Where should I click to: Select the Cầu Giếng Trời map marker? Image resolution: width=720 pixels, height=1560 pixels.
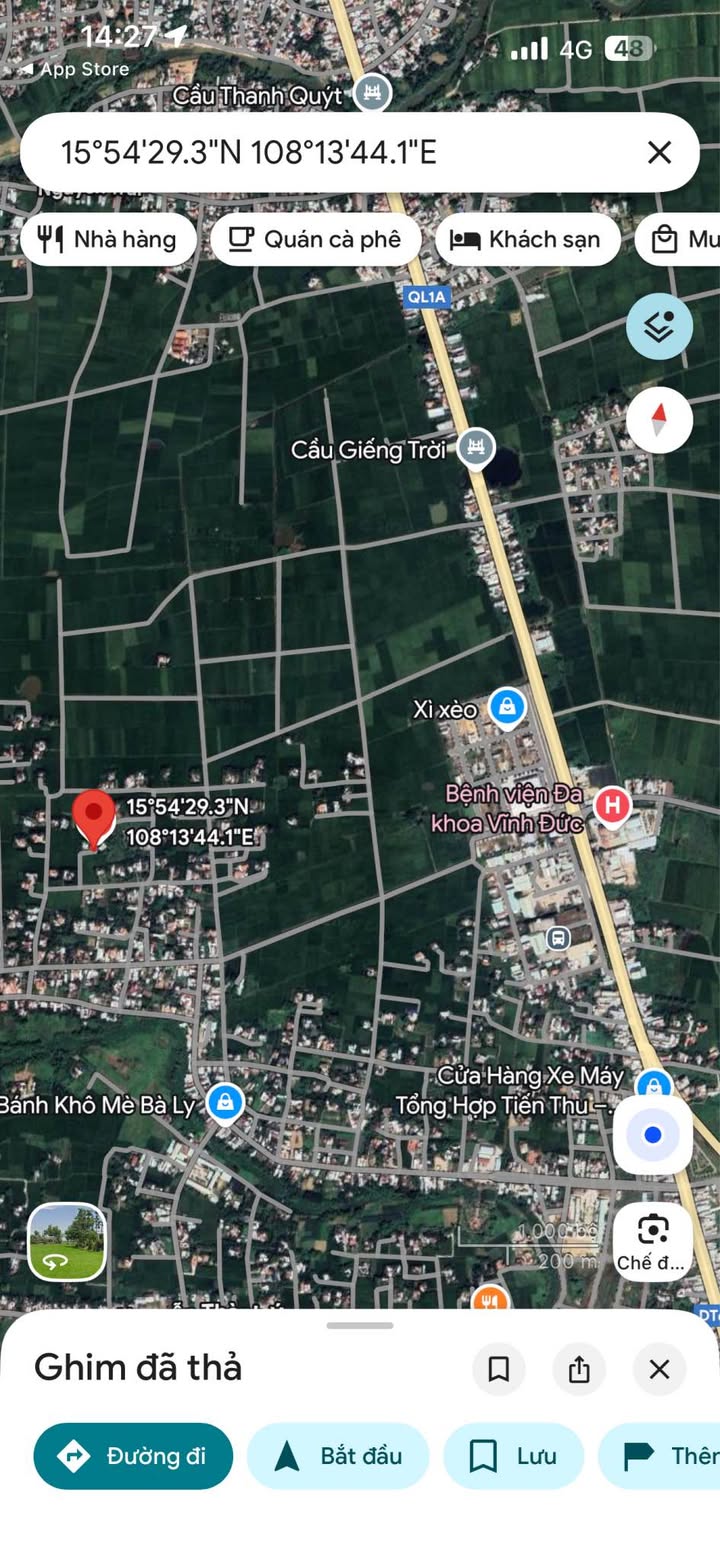(x=476, y=448)
